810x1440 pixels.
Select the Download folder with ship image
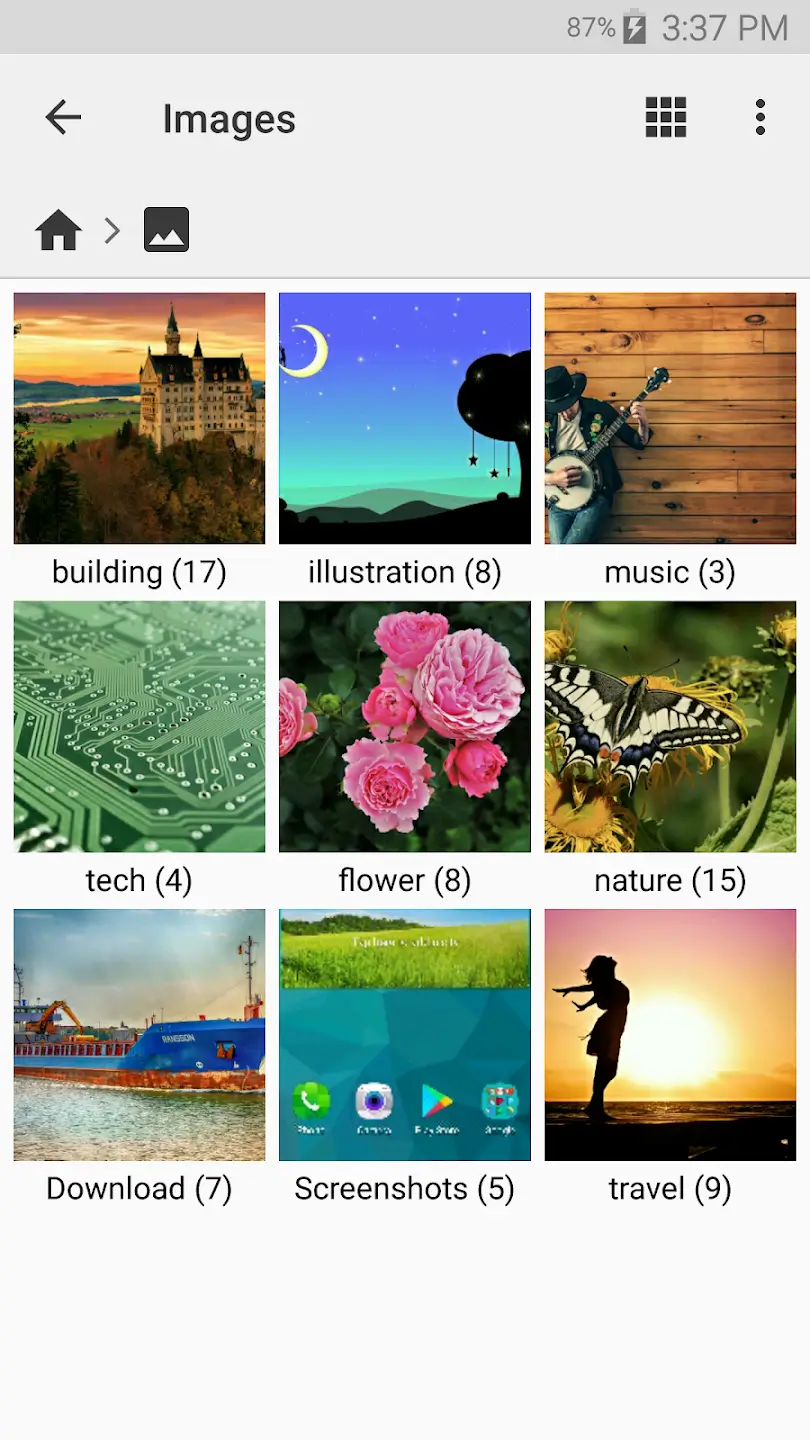[138, 1035]
